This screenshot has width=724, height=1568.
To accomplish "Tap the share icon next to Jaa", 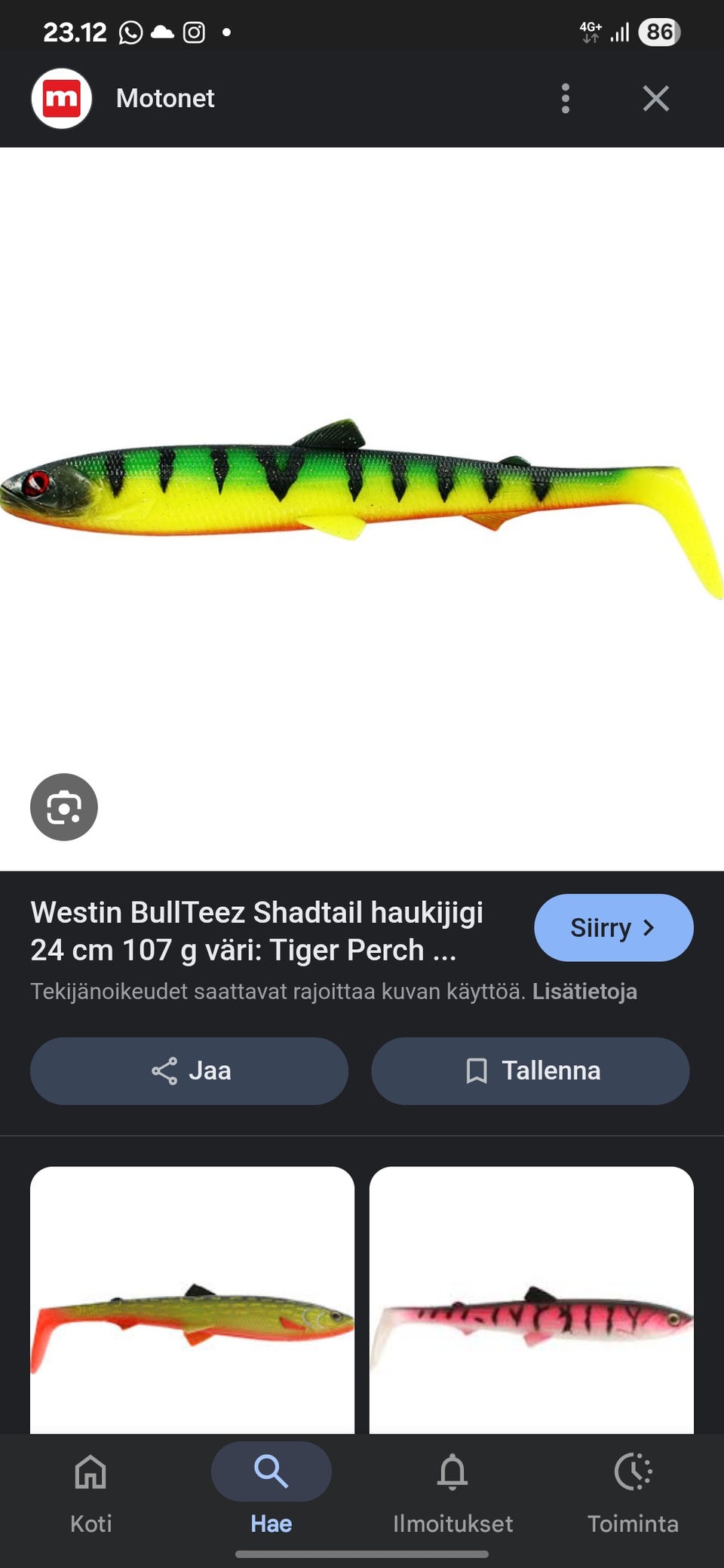I will [164, 1070].
